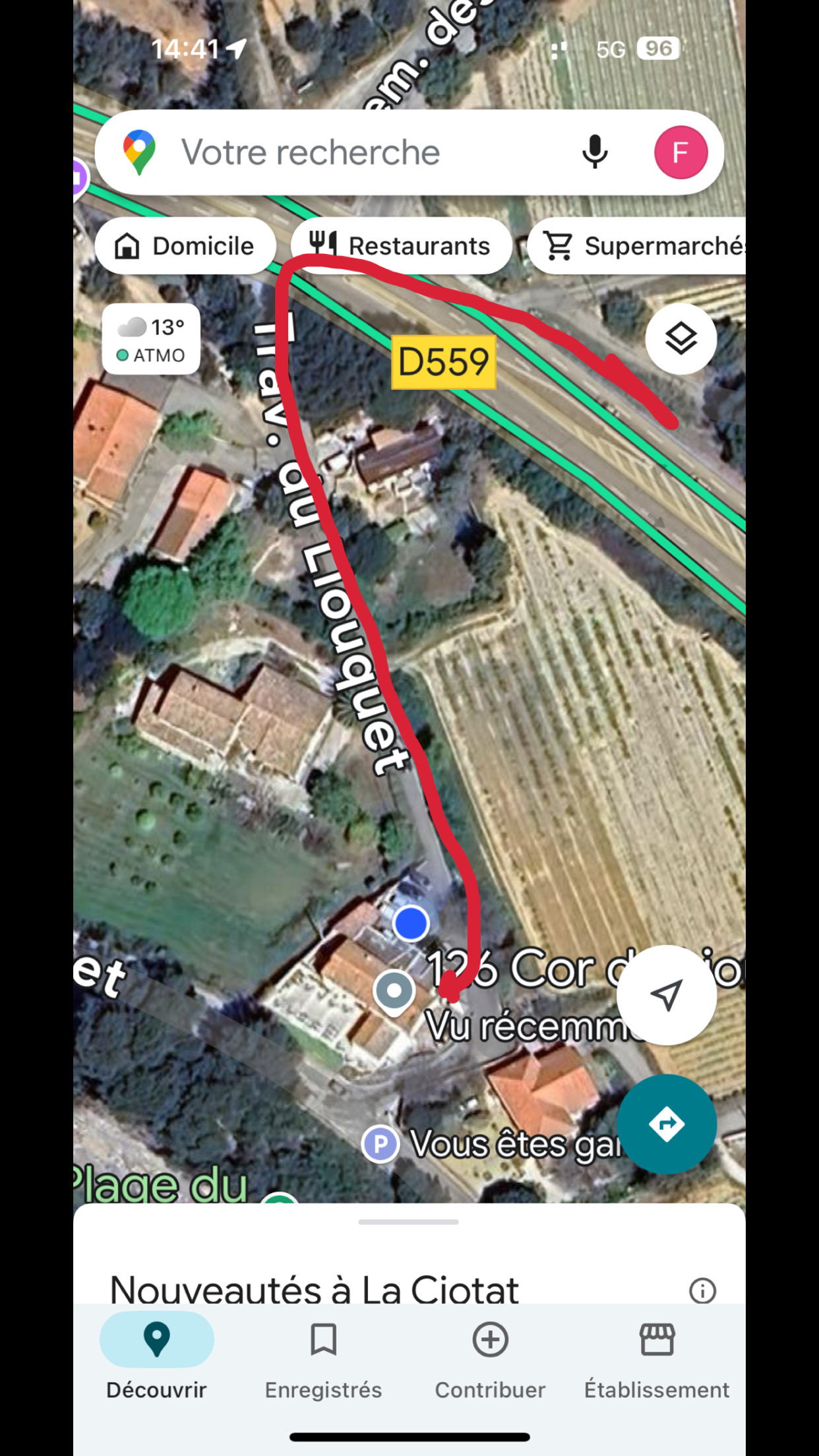Filter the map by Restaurants
The width and height of the screenshot is (819, 1456).
pos(402,246)
